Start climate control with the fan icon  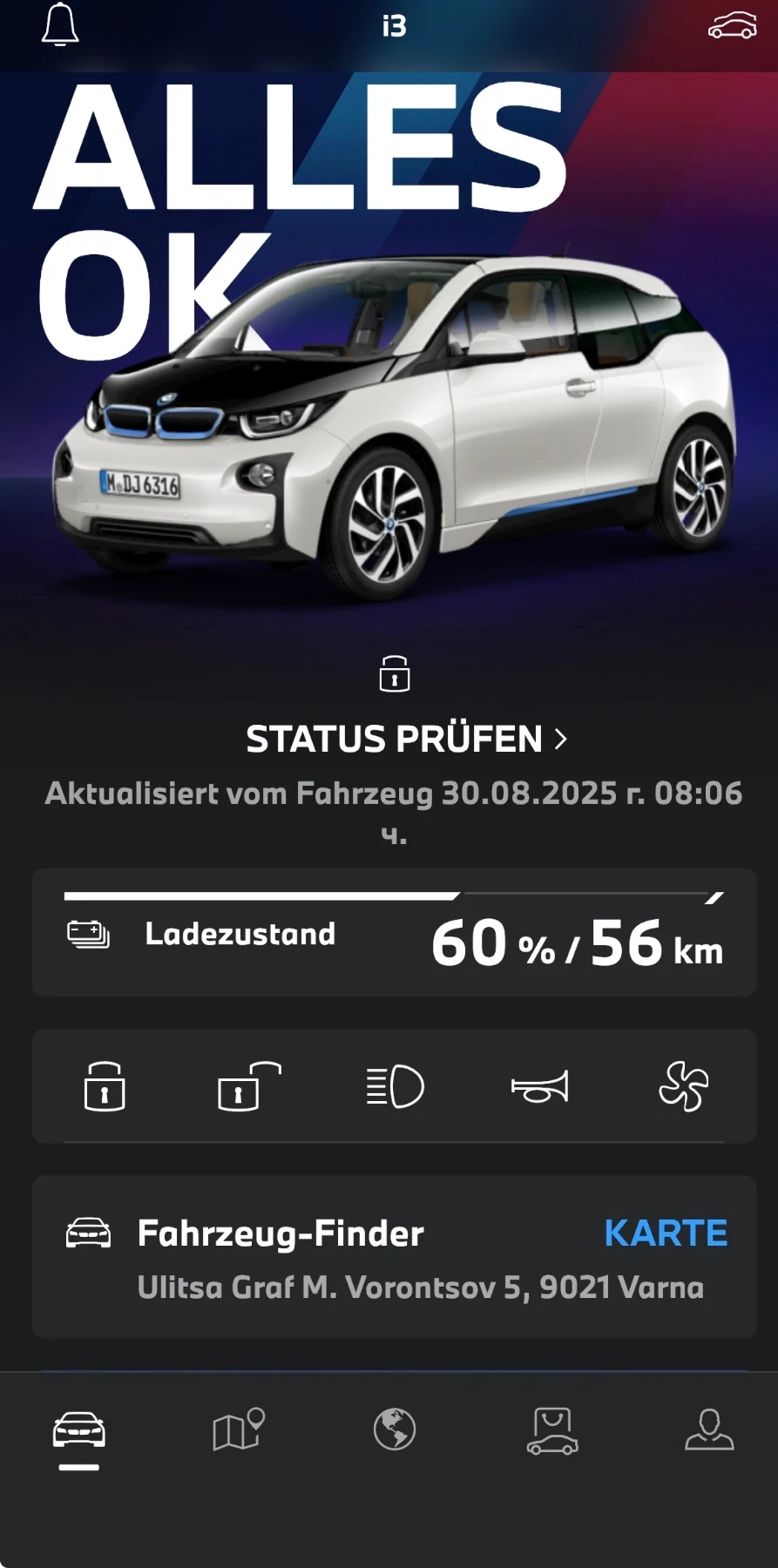pyautogui.click(x=684, y=1087)
